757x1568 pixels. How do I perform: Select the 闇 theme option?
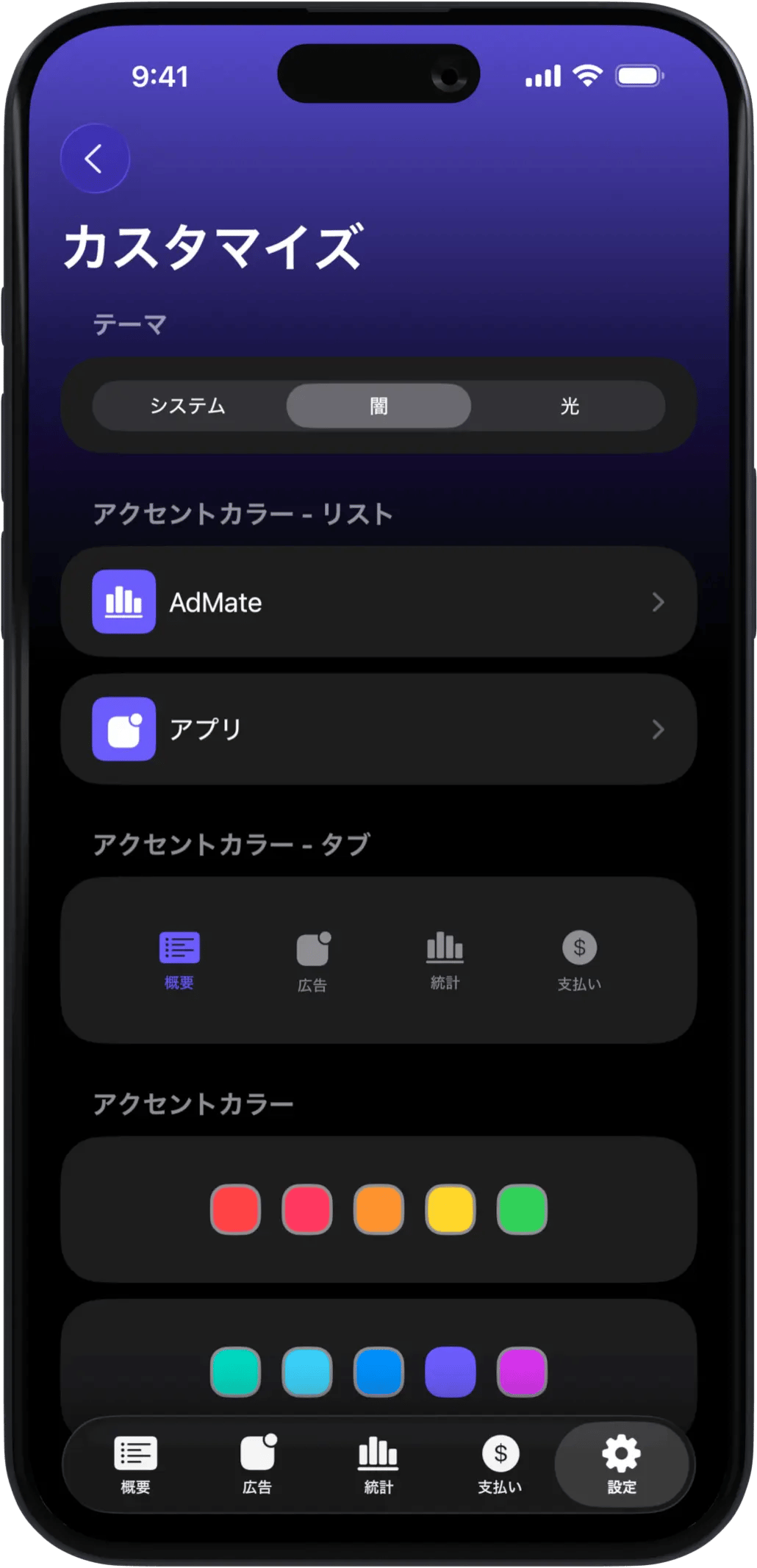[x=378, y=406]
